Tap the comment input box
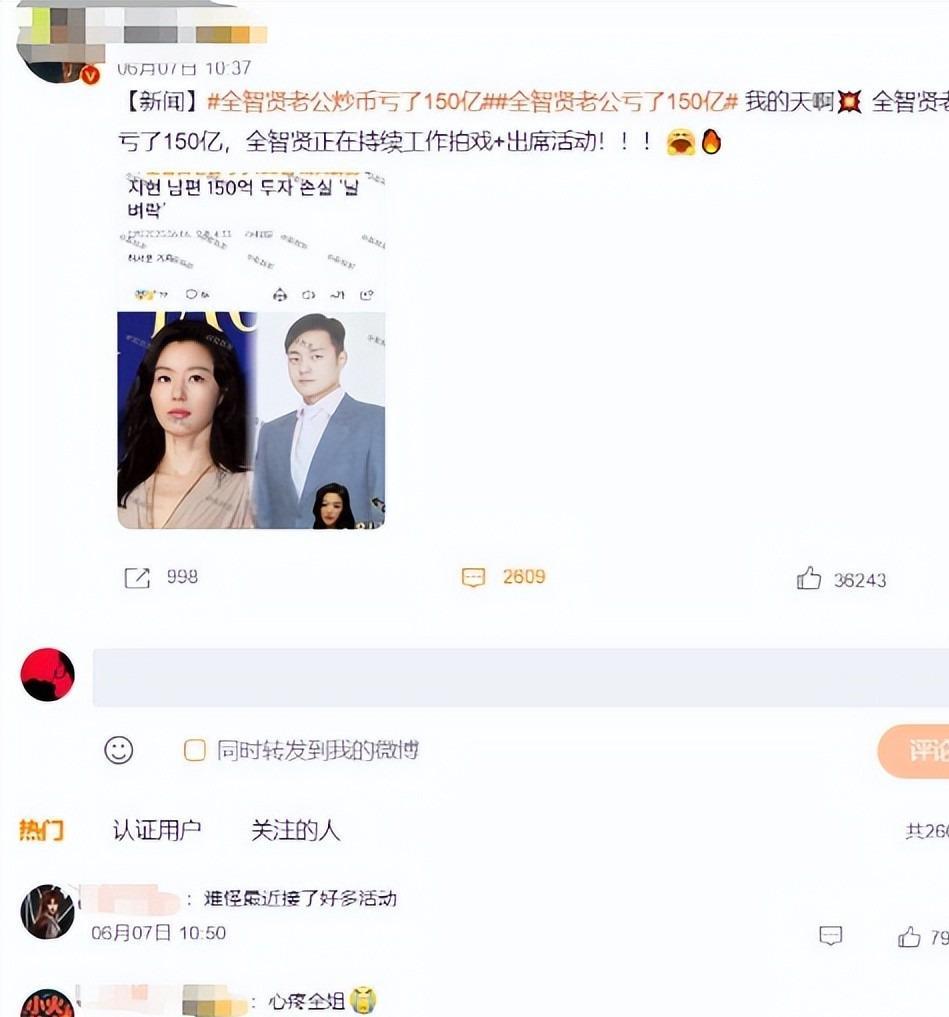 (x=520, y=677)
